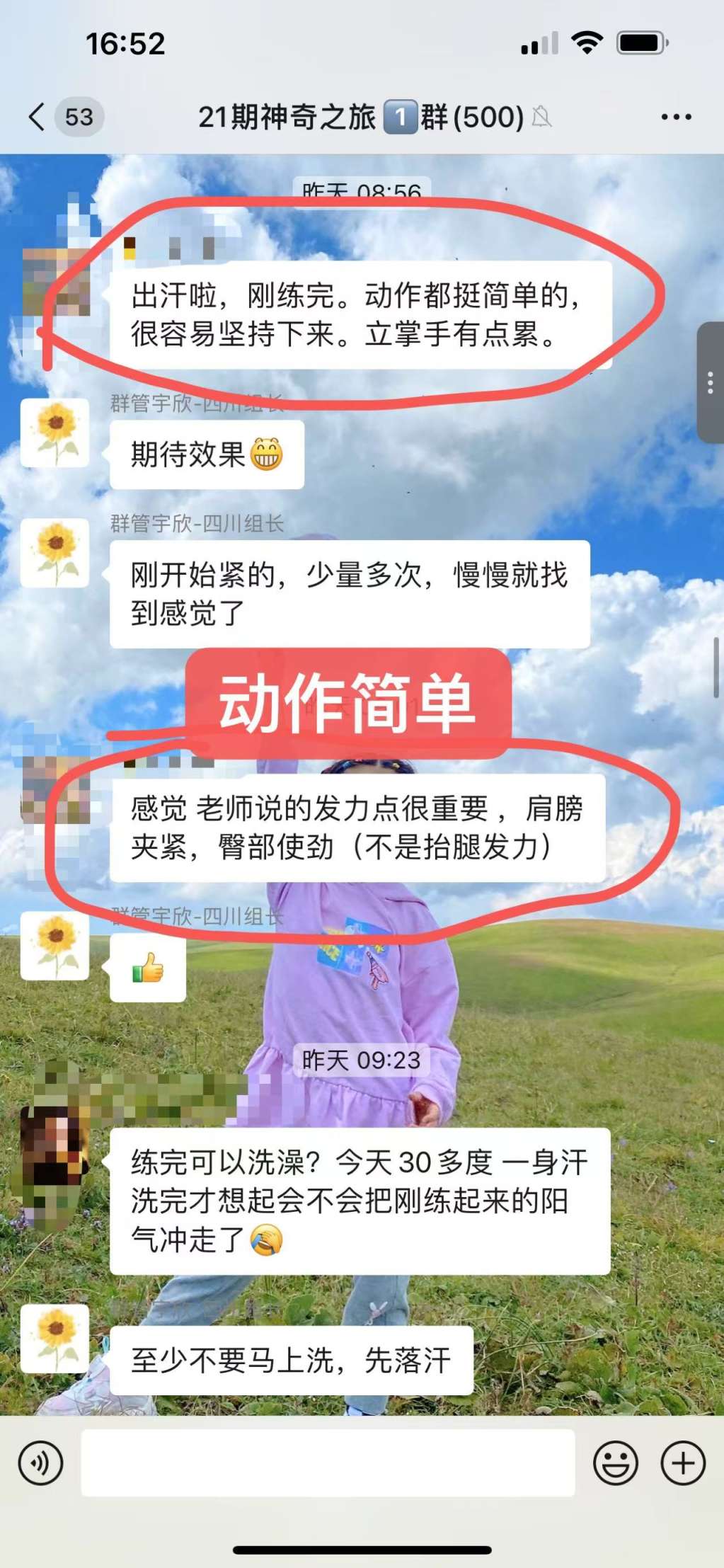Open the plus attachments menu

683,1463
